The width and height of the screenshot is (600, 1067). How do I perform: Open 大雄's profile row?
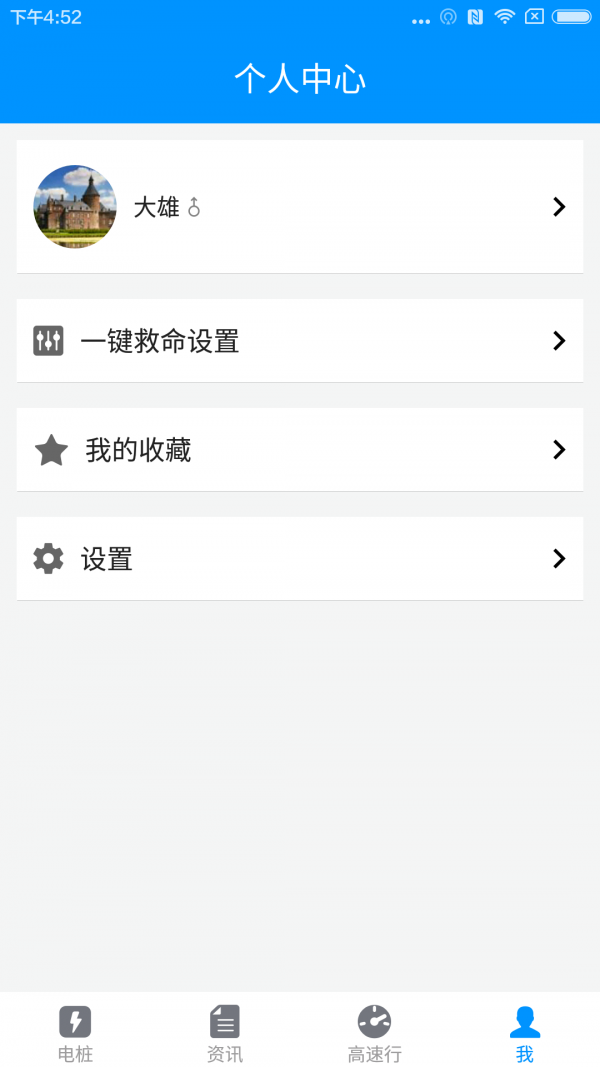pos(300,207)
